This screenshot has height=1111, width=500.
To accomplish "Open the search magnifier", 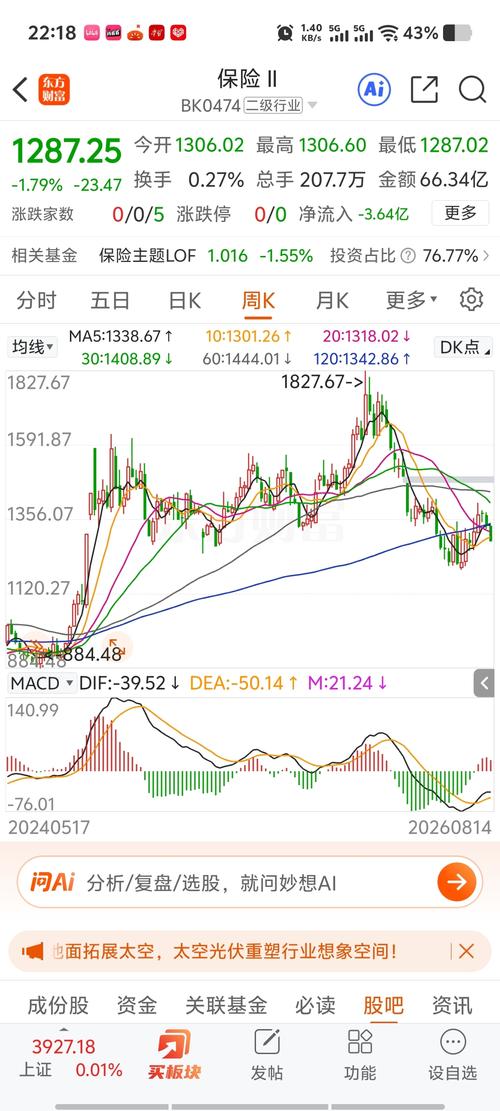I will click(x=472, y=90).
